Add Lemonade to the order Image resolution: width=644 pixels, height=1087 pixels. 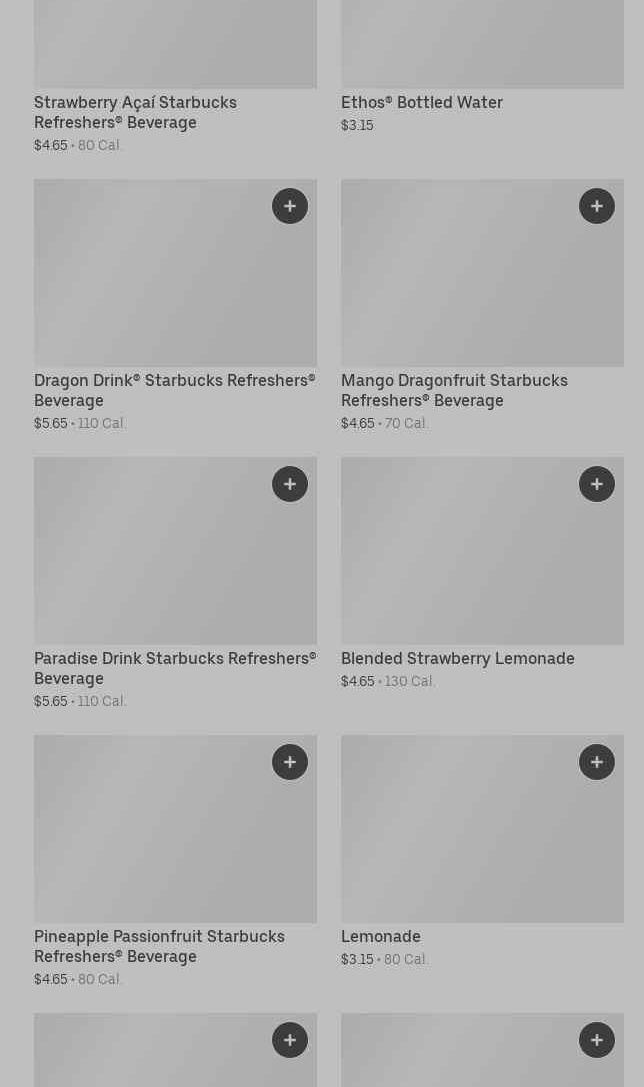point(597,762)
